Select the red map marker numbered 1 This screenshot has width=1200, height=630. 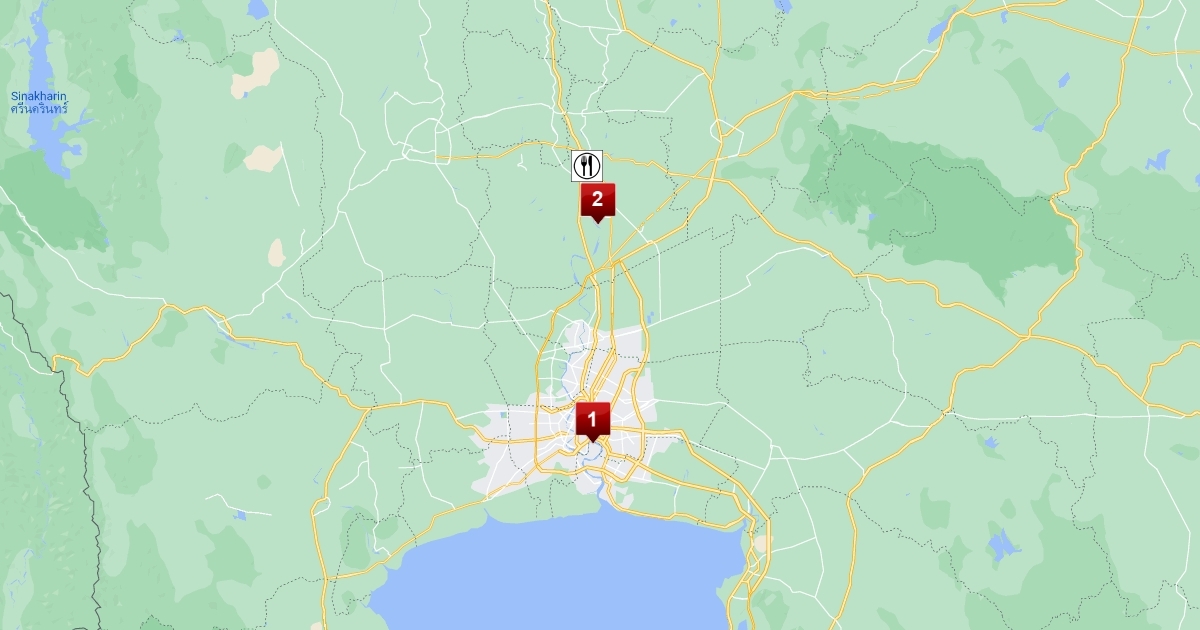point(592,420)
